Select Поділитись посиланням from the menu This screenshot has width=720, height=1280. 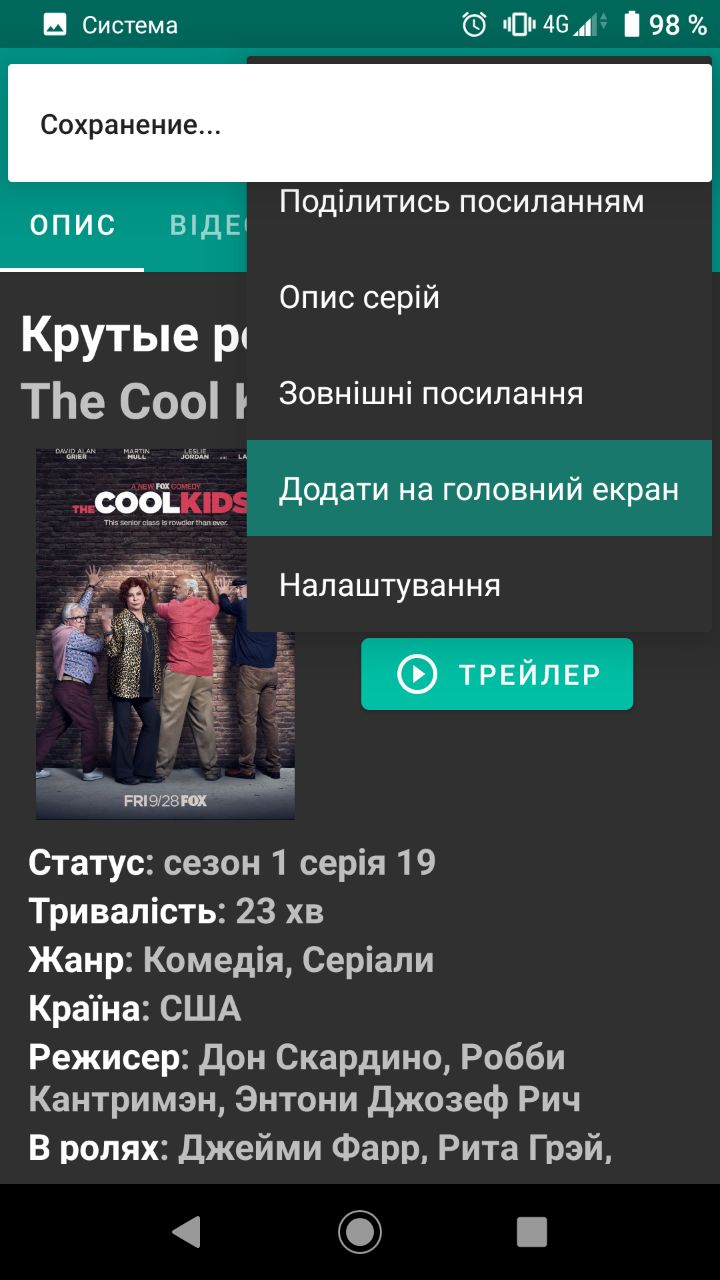[x=462, y=203]
